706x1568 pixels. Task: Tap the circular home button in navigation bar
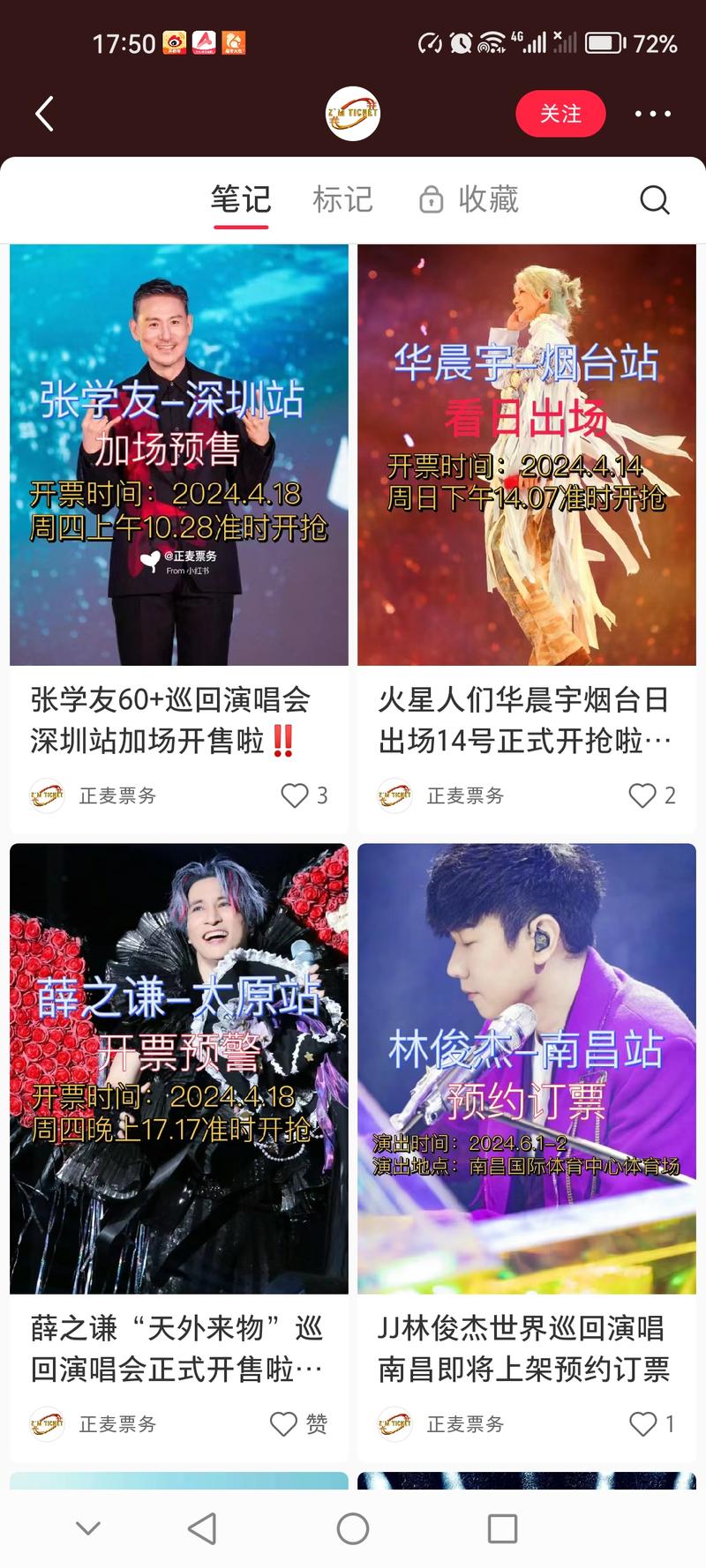[x=353, y=1529]
